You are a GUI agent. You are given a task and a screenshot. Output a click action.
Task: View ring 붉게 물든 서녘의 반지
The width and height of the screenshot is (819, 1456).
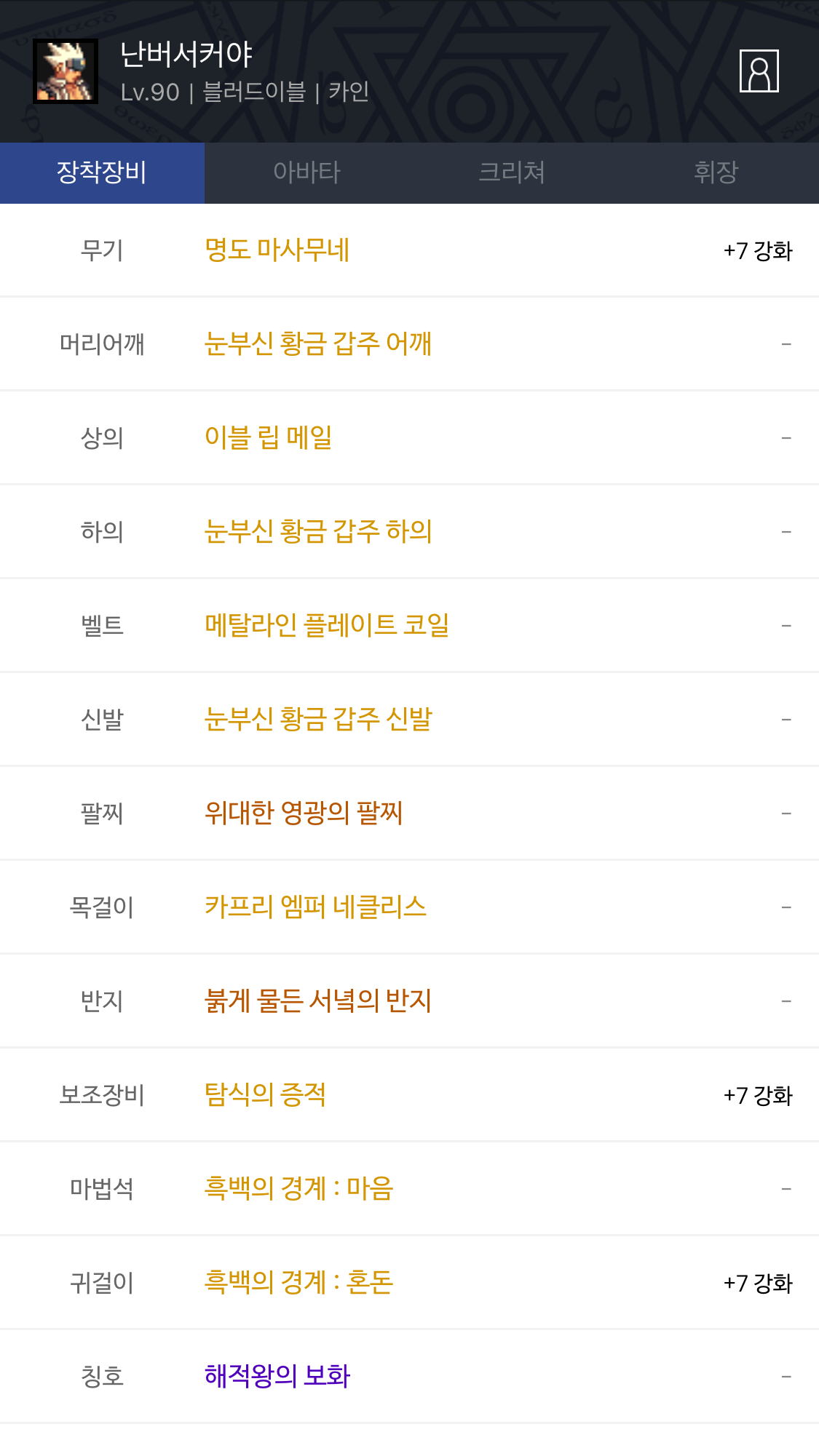[x=318, y=1001]
